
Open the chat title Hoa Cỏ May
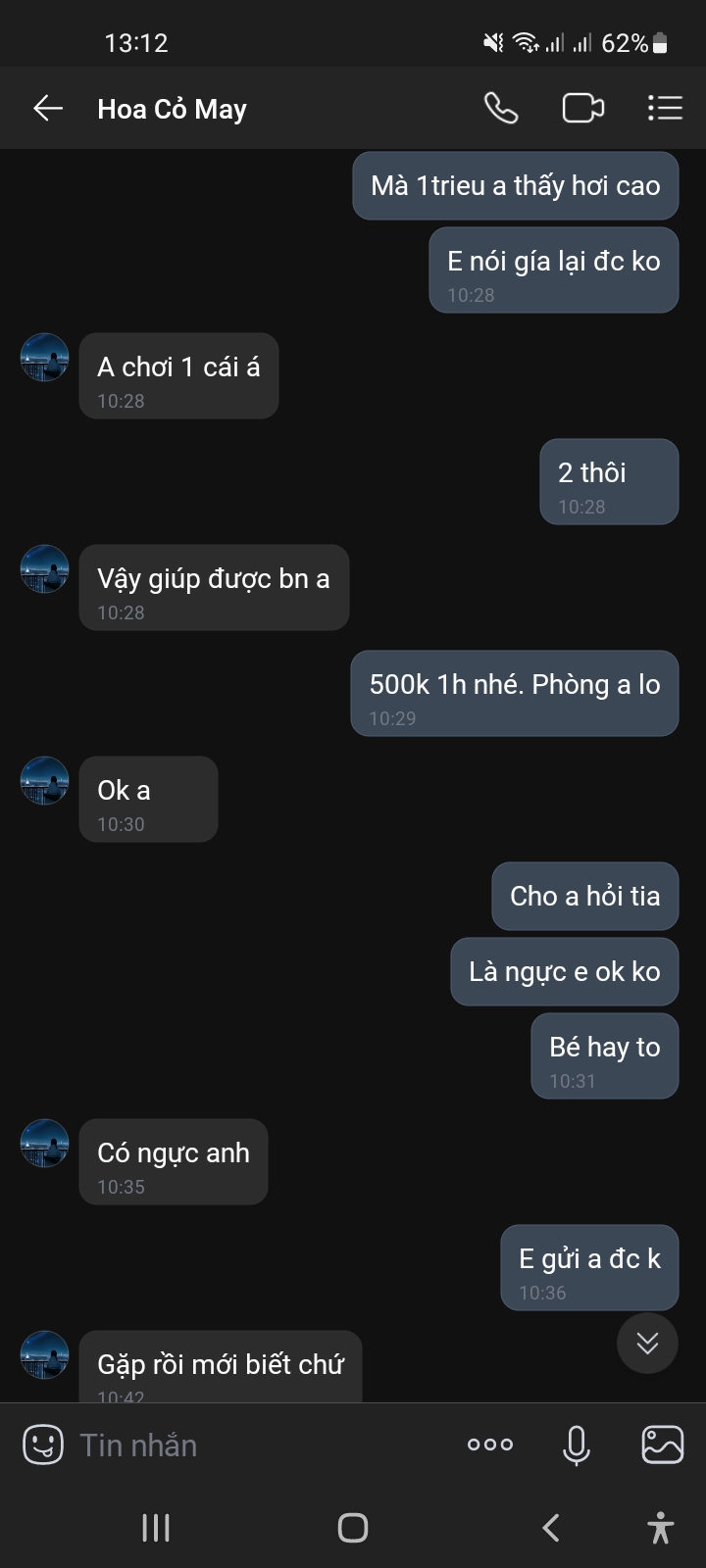pos(173,109)
